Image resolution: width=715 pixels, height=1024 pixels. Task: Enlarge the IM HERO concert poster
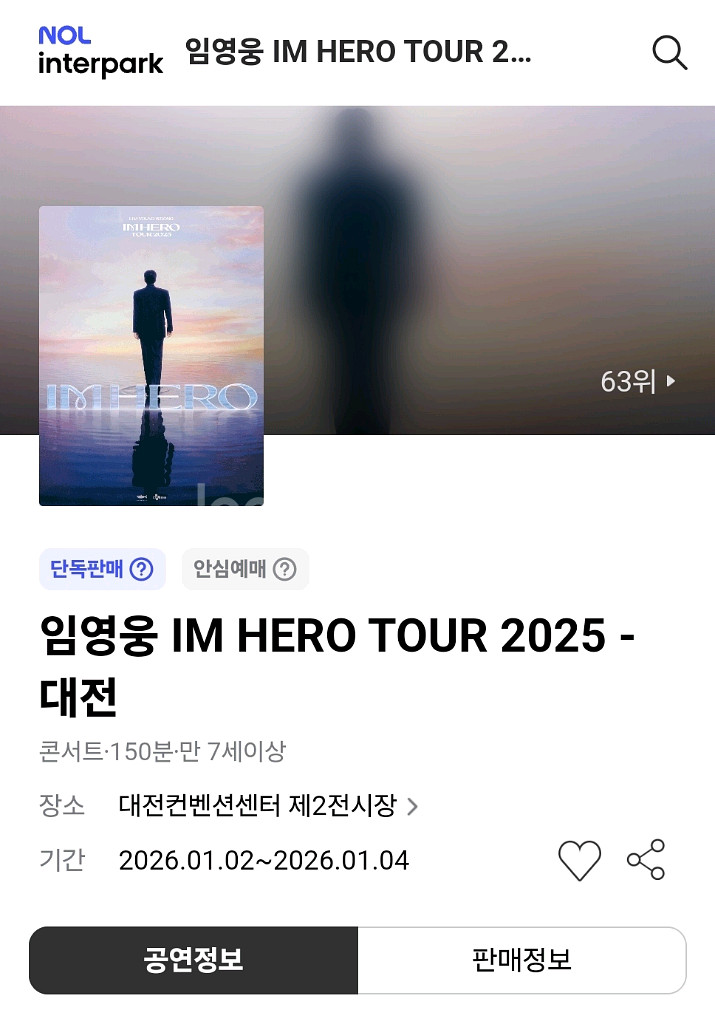coord(151,355)
